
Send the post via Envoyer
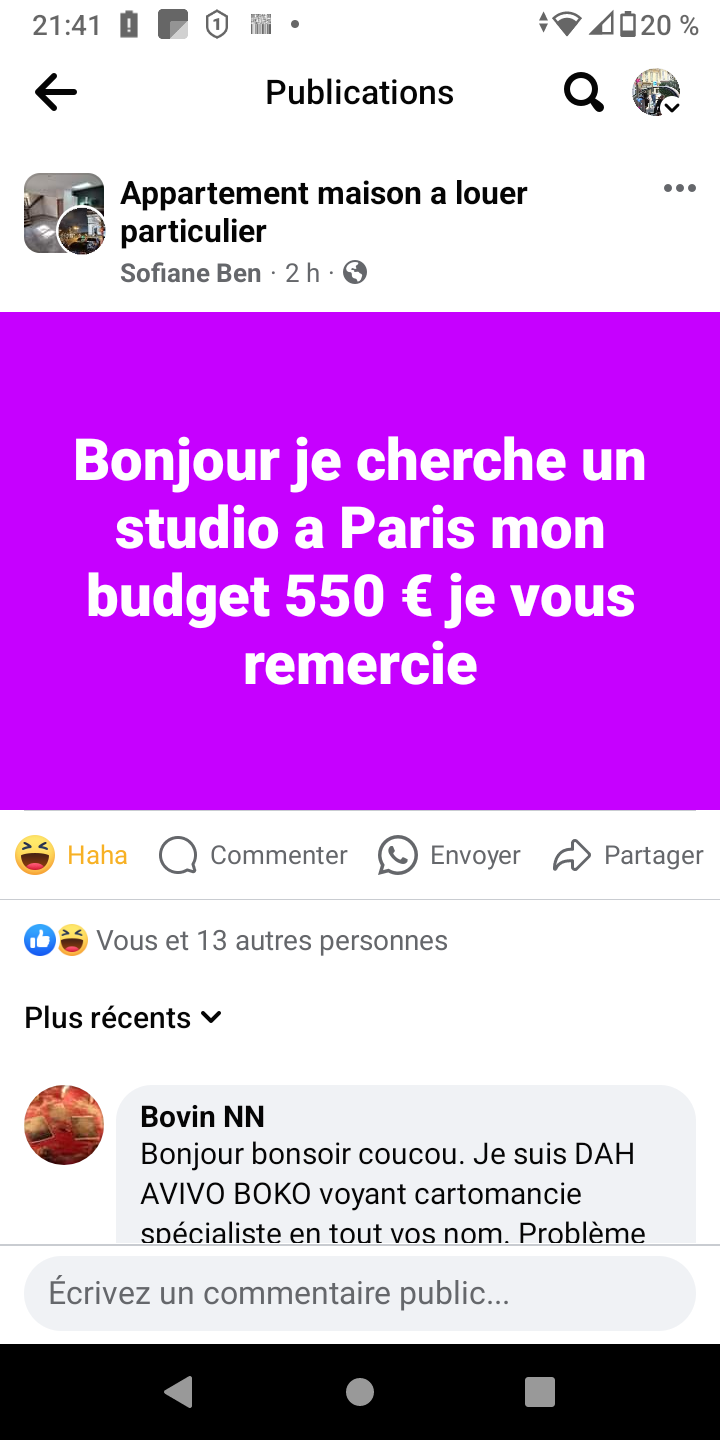point(450,856)
